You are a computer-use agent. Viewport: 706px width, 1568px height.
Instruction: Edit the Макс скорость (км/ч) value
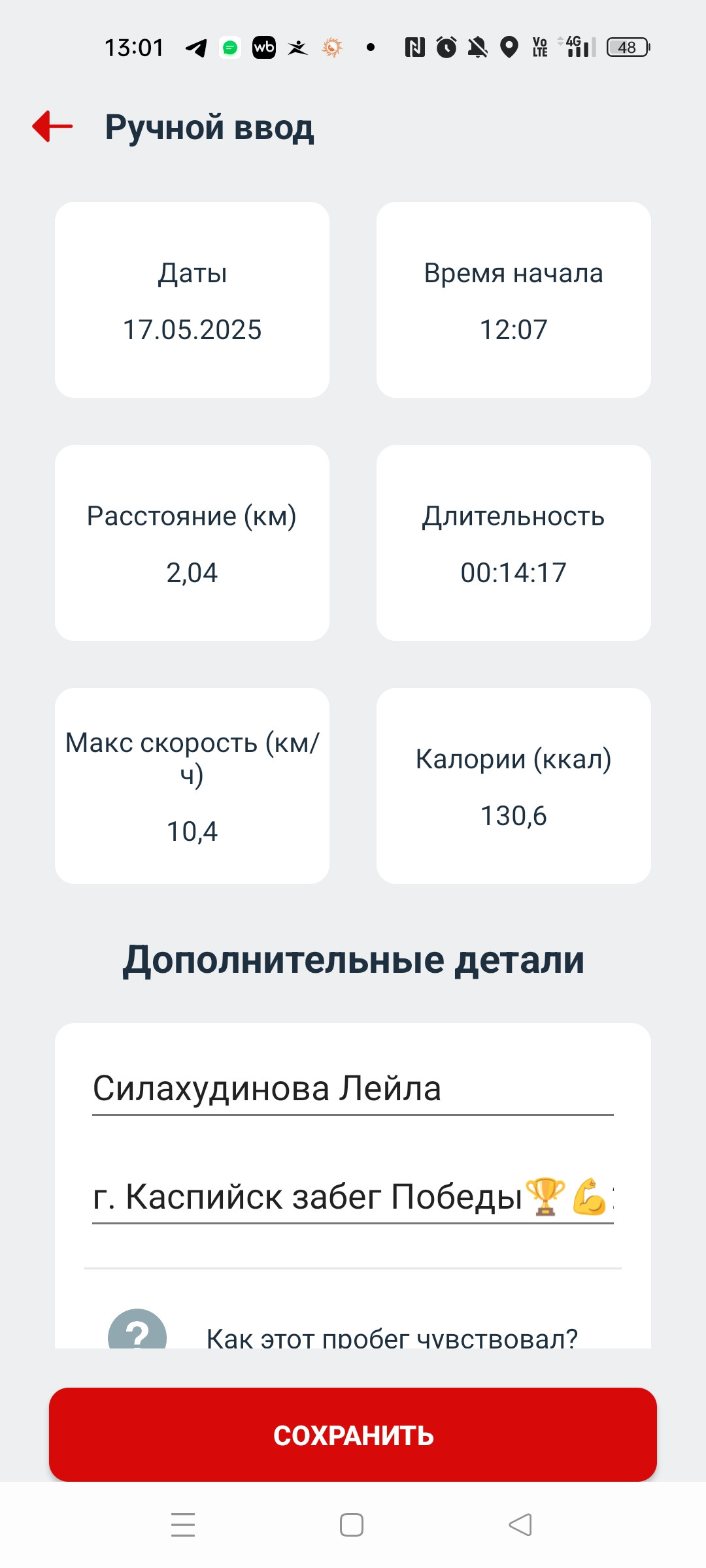pos(192,786)
